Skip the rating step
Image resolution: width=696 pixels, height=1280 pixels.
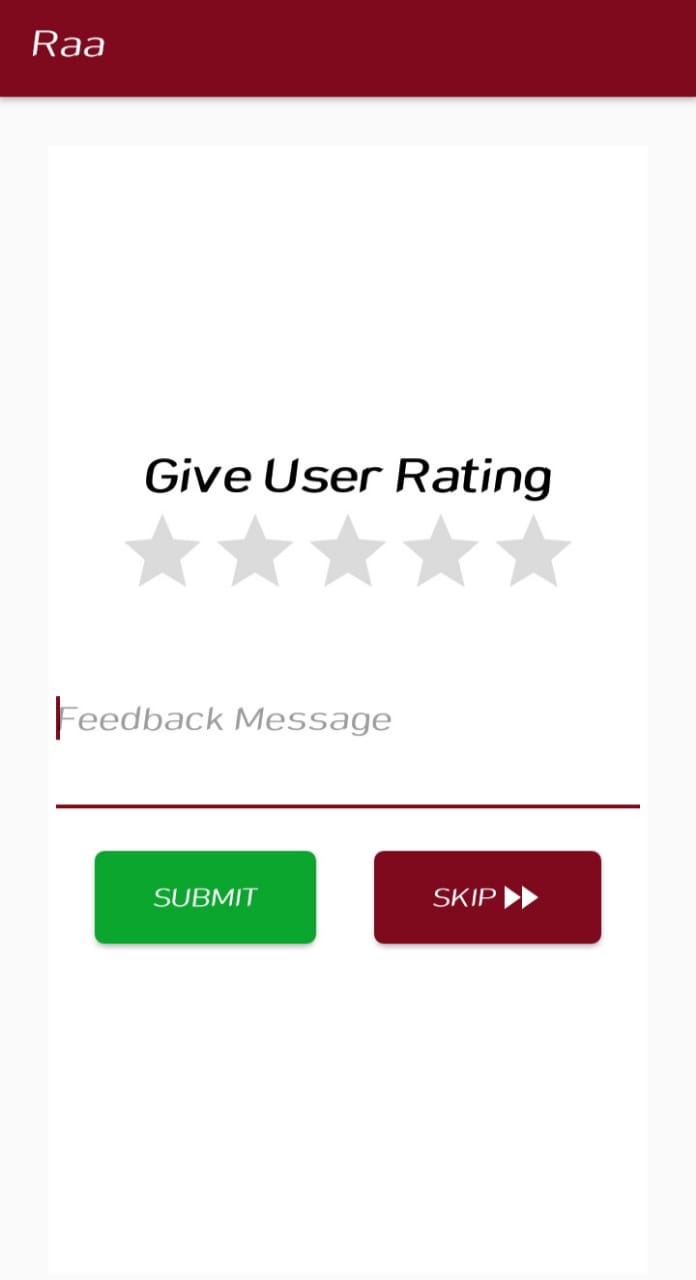point(487,897)
